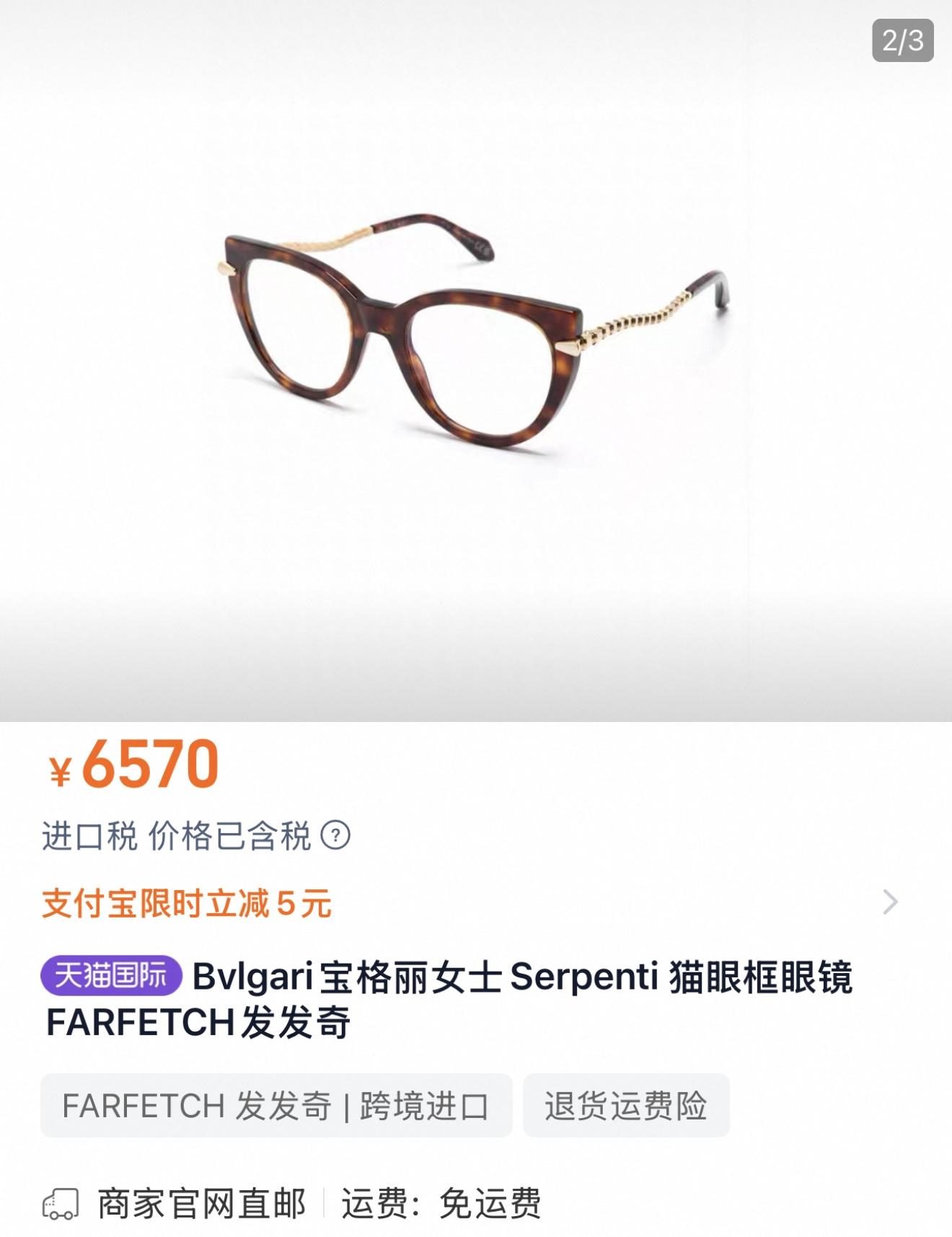This screenshot has width=952, height=1237.
Task: Tap the FARFETCH 发发奇 跨境进口 chip
Action: pos(276,1106)
